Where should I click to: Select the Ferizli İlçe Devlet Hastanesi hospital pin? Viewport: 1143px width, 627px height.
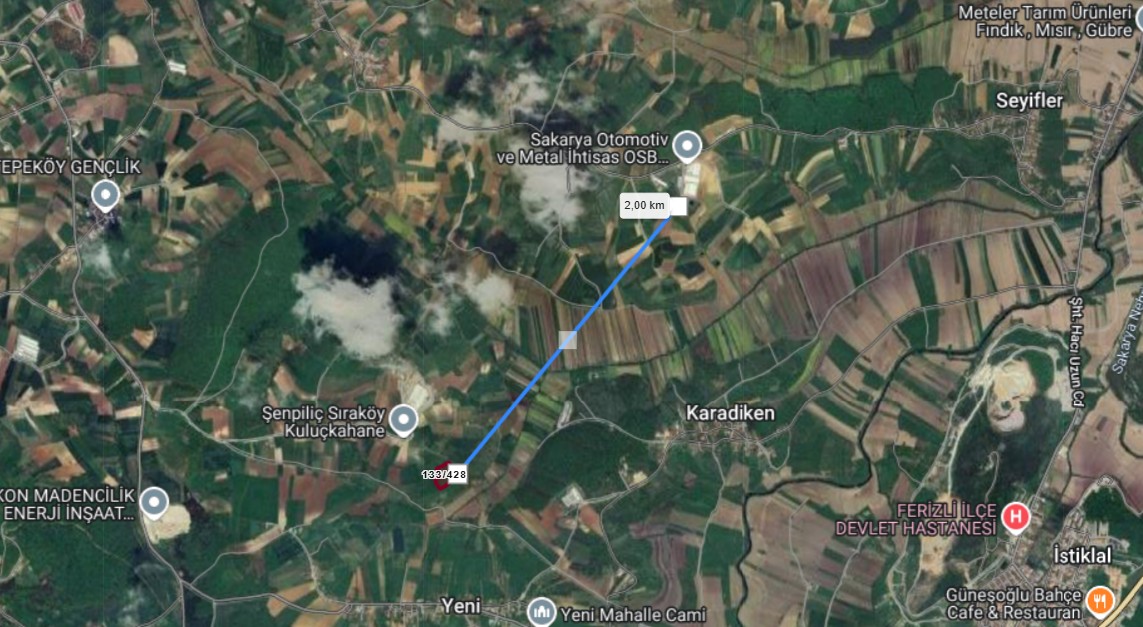1016,517
